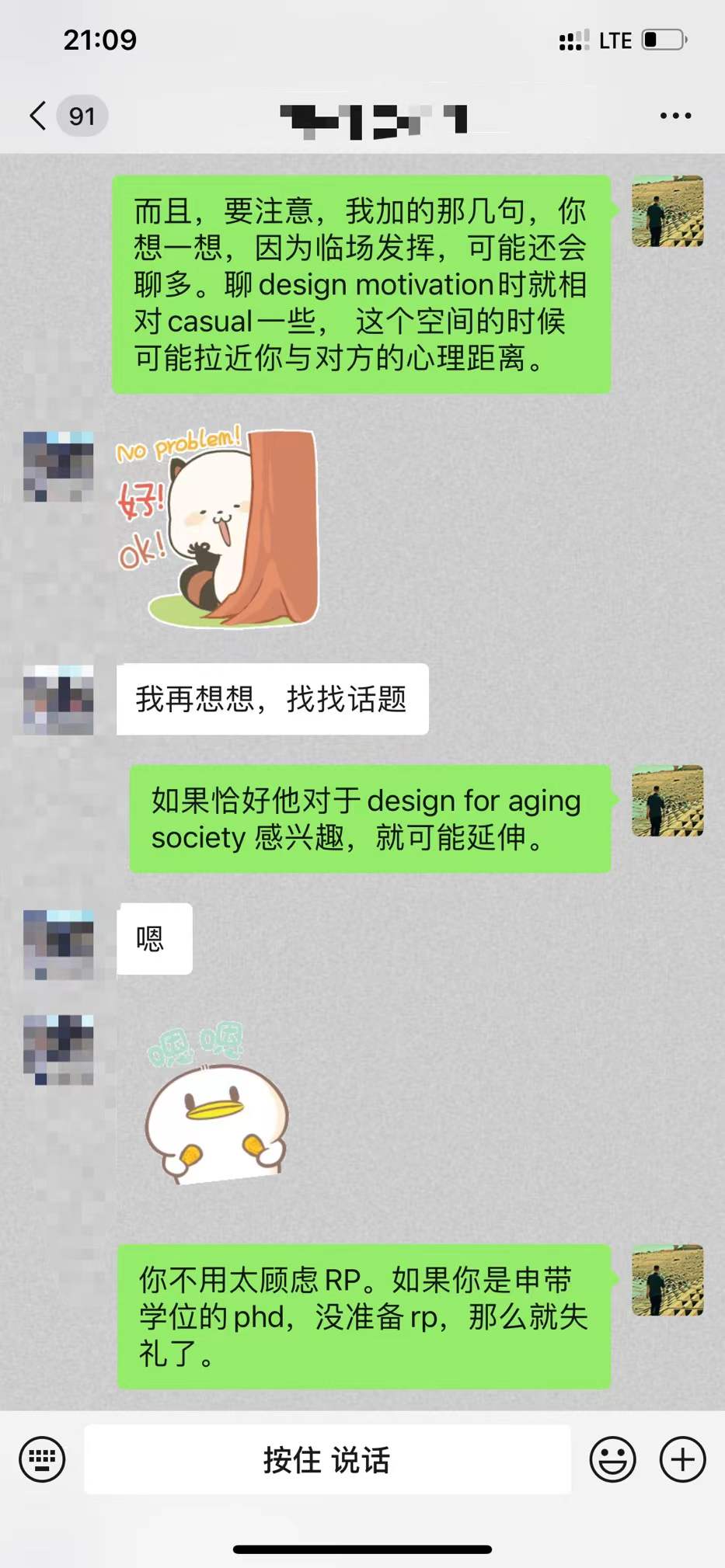Open the emoji sticker panel
The image size is (725, 1568).
click(x=612, y=1459)
